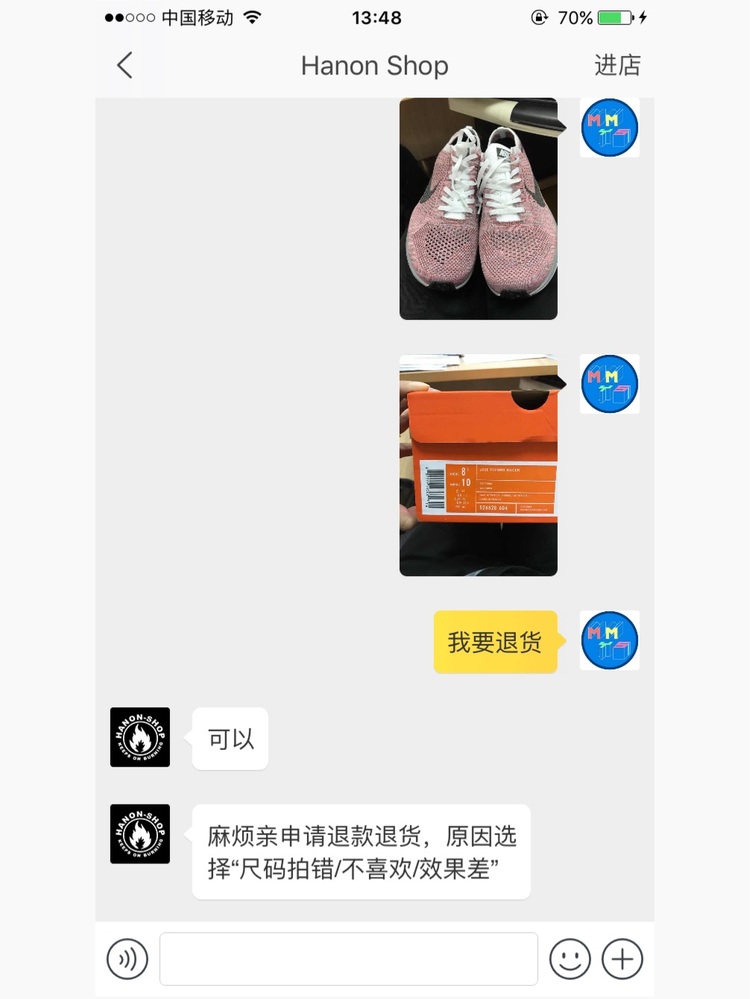Open the pink sneakers photo message

pyautogui.click(x=478, y=208)
